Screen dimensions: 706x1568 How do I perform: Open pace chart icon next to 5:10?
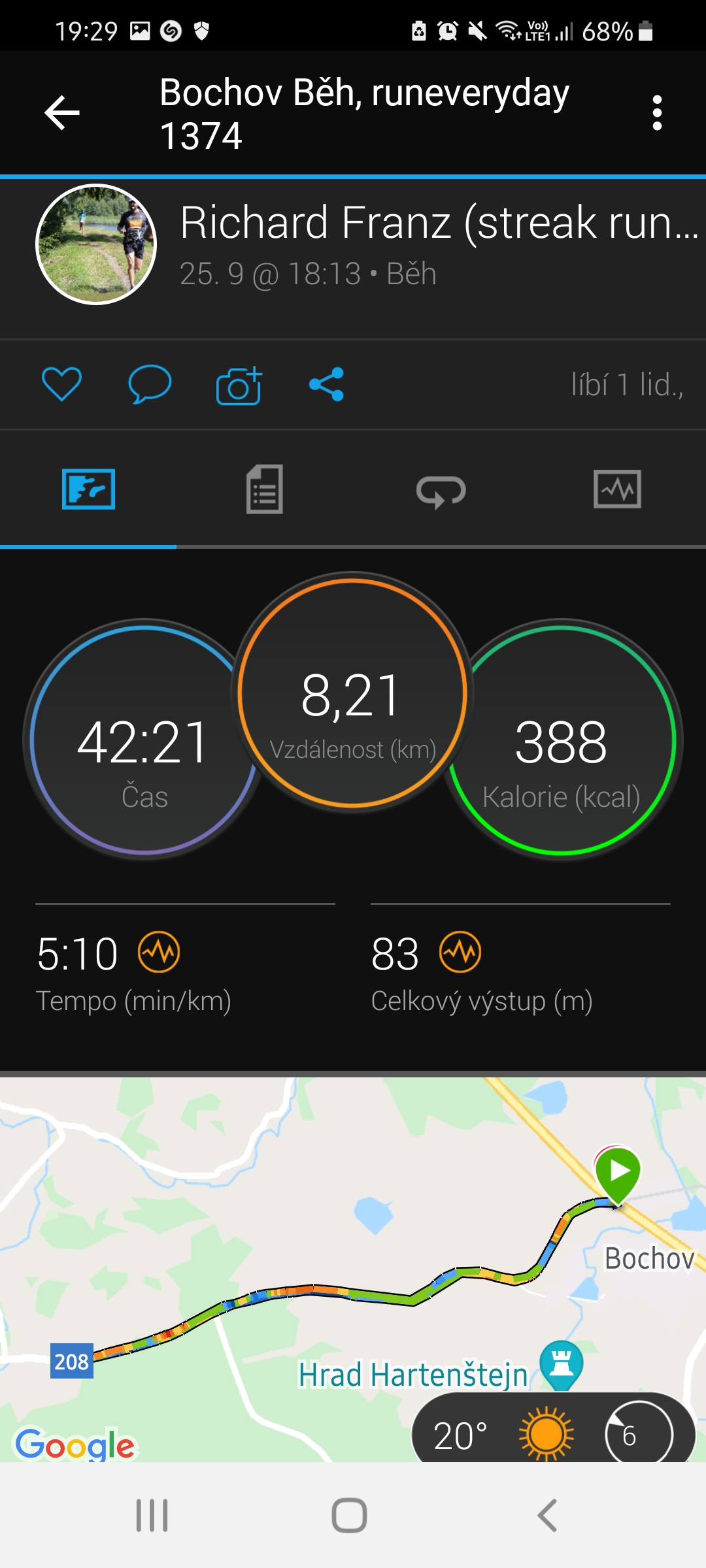pyautogui.click(x=159, y=952)
